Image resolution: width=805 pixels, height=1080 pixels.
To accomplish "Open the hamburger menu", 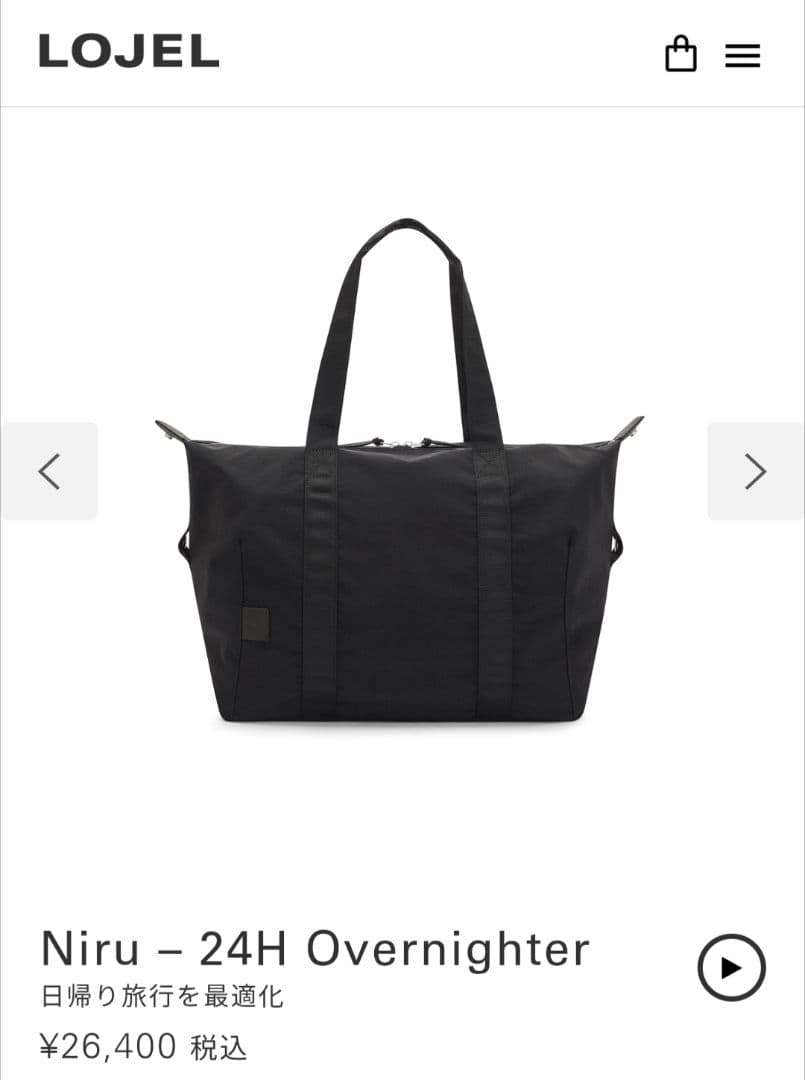I will click(742, 56).
